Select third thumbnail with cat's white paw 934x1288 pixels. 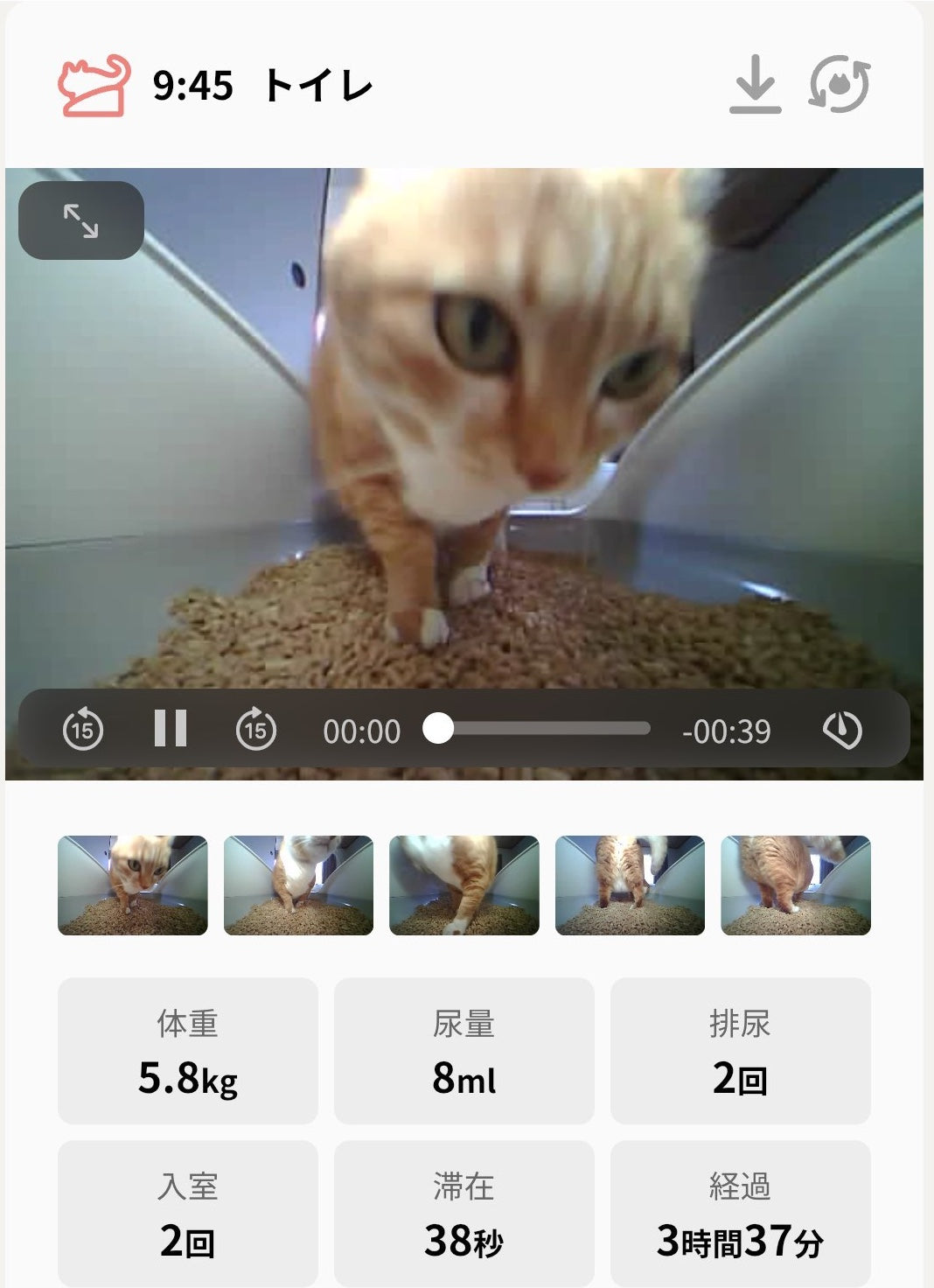click(x=464, y=885)
